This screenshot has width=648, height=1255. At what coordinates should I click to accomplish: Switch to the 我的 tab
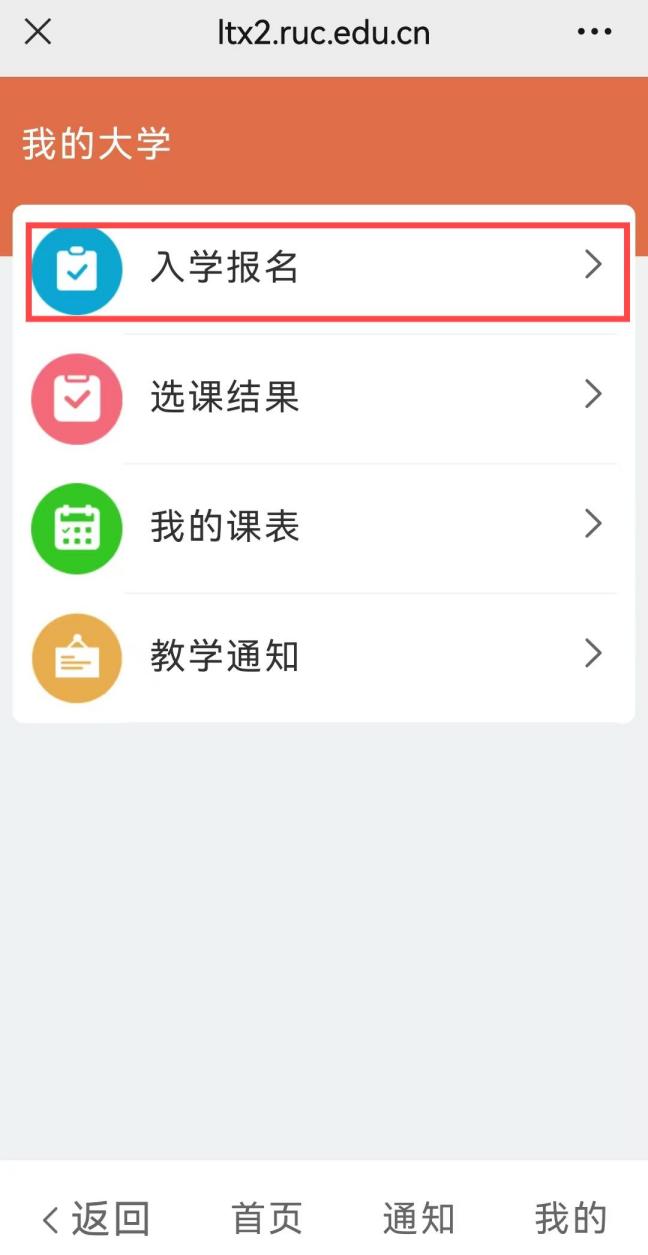[570, 1219]
